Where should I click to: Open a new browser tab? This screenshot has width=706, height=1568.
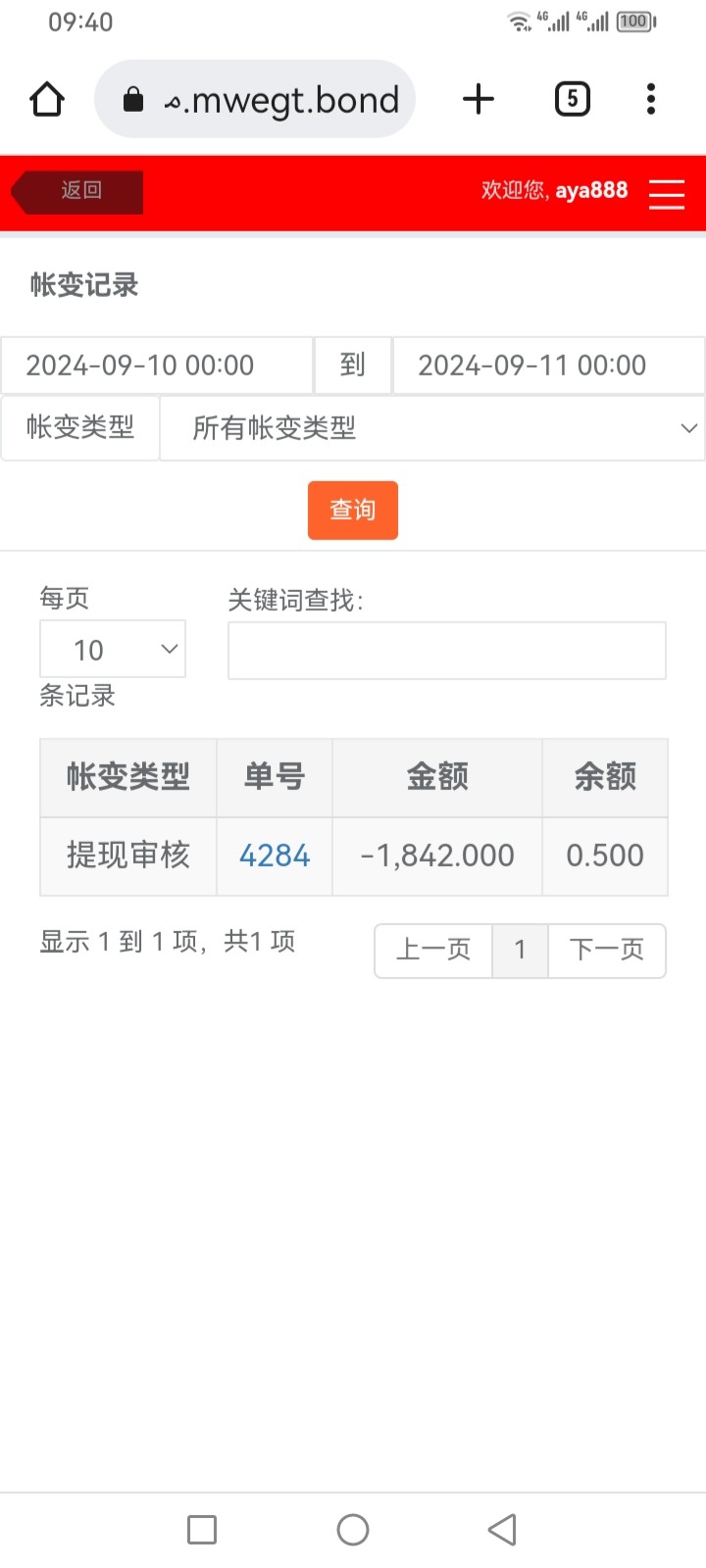479,99
